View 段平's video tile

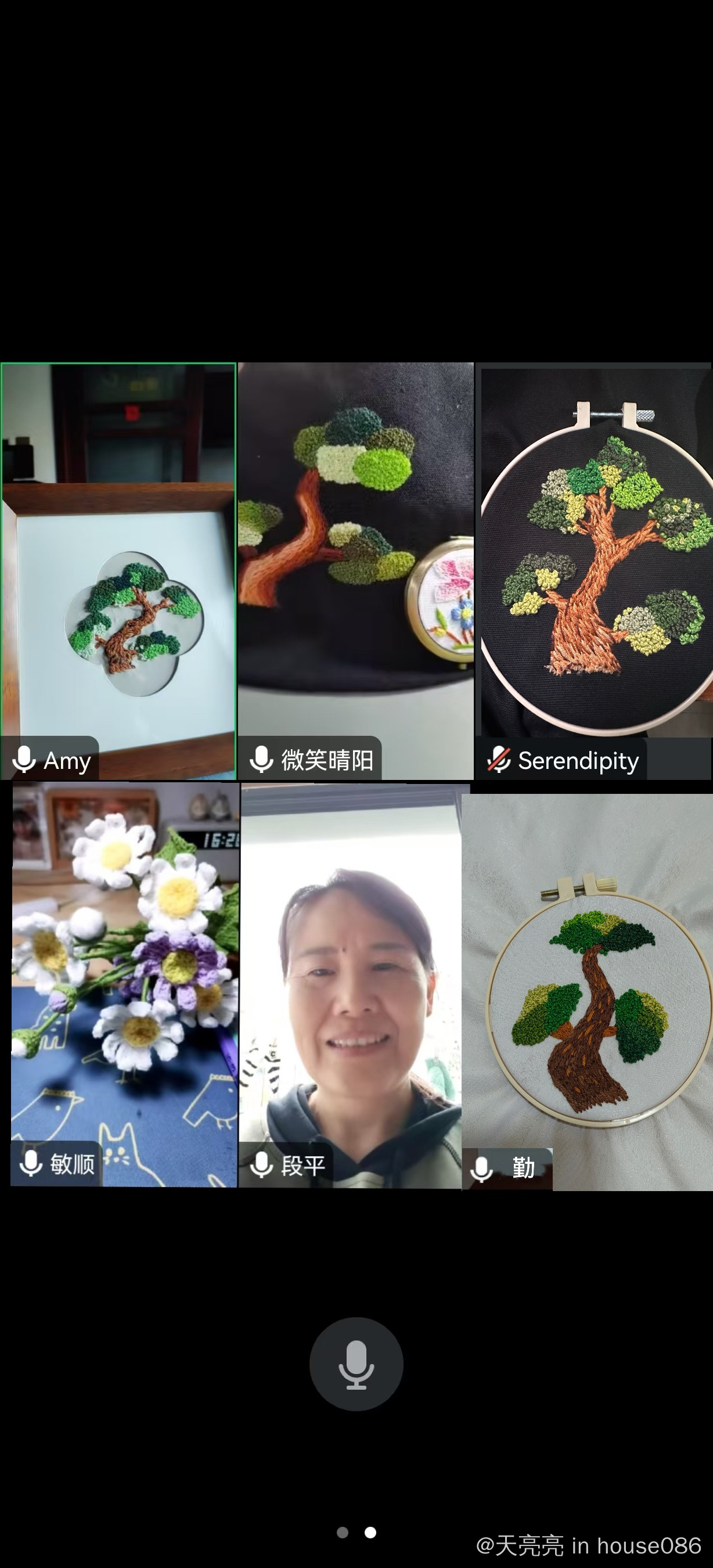[x=351, y=986]
